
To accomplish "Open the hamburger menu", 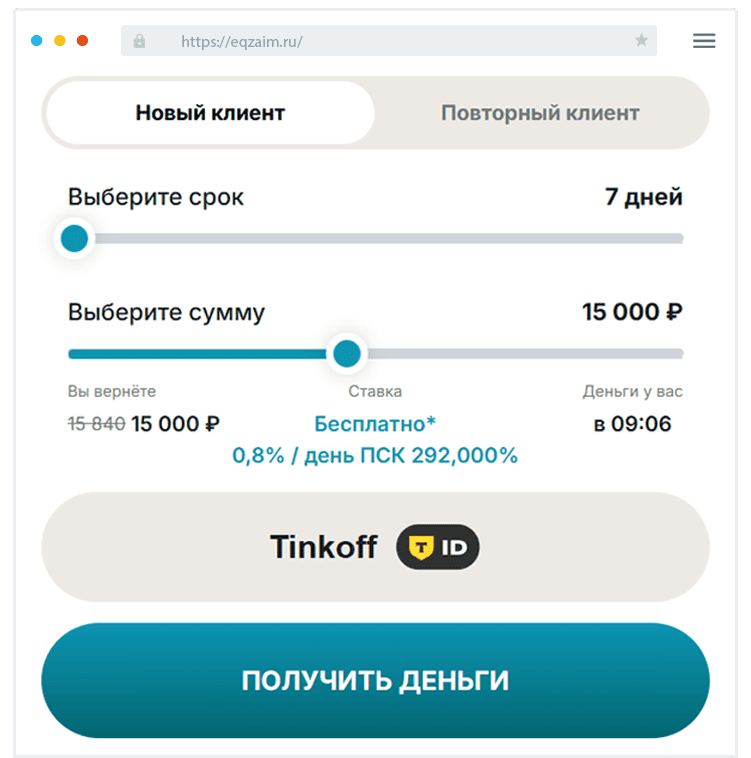I will [x=704, y=41].
